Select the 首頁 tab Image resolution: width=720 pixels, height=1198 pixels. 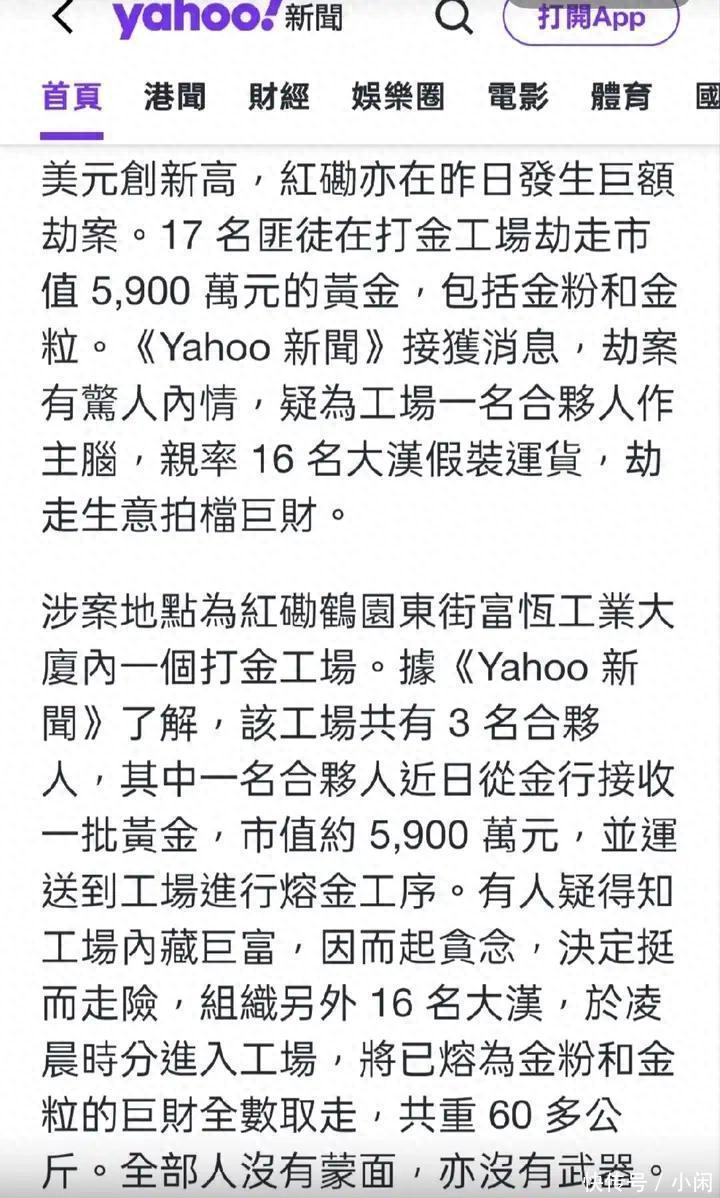tap(72, 97)
